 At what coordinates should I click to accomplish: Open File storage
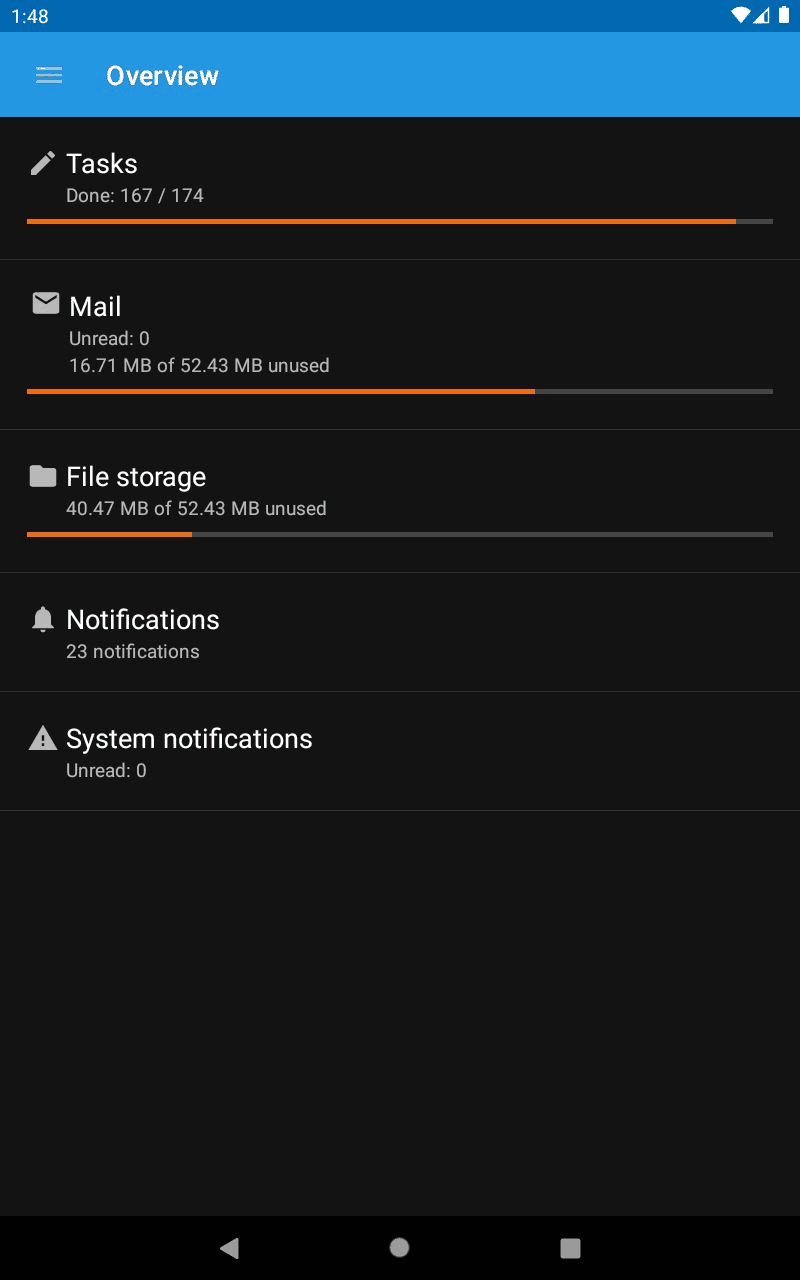pos(400,500)
